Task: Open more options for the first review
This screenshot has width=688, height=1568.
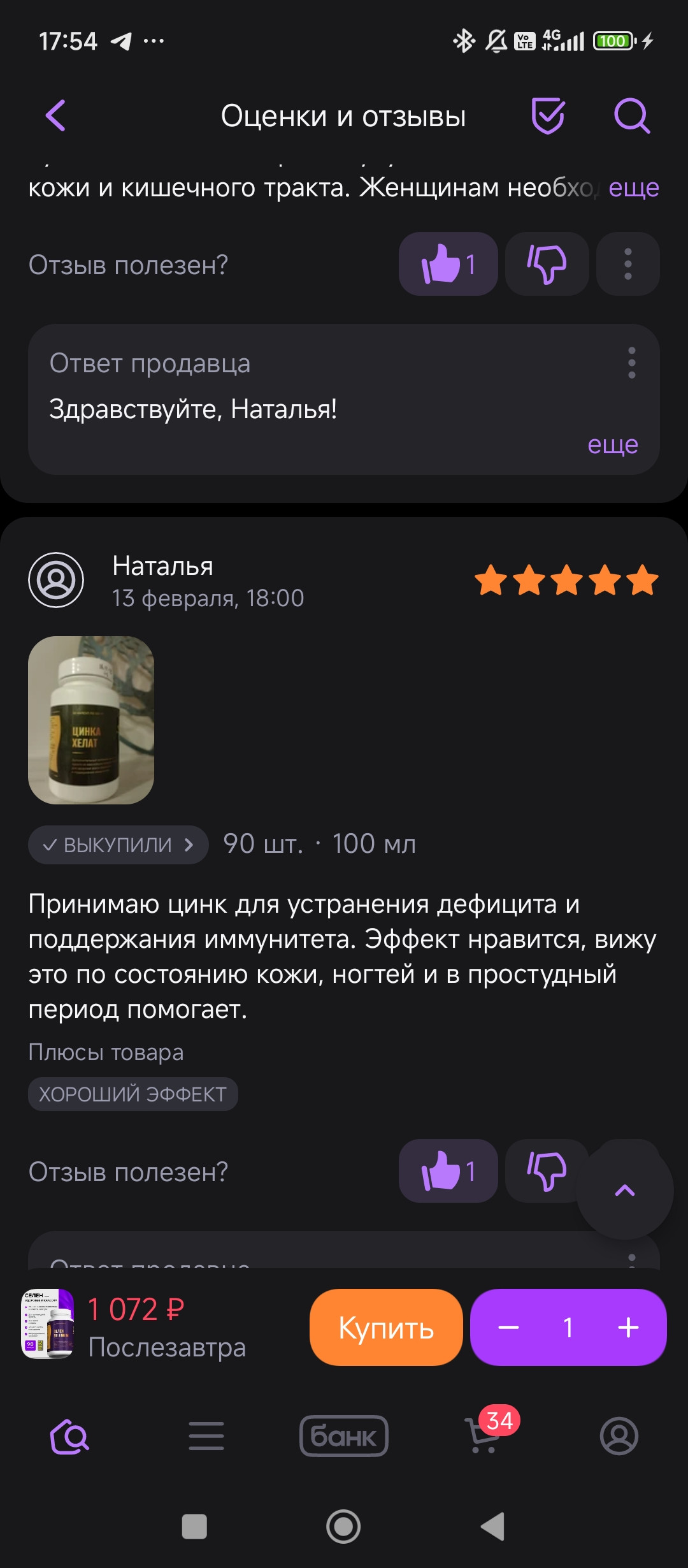Action: [627, 264]
